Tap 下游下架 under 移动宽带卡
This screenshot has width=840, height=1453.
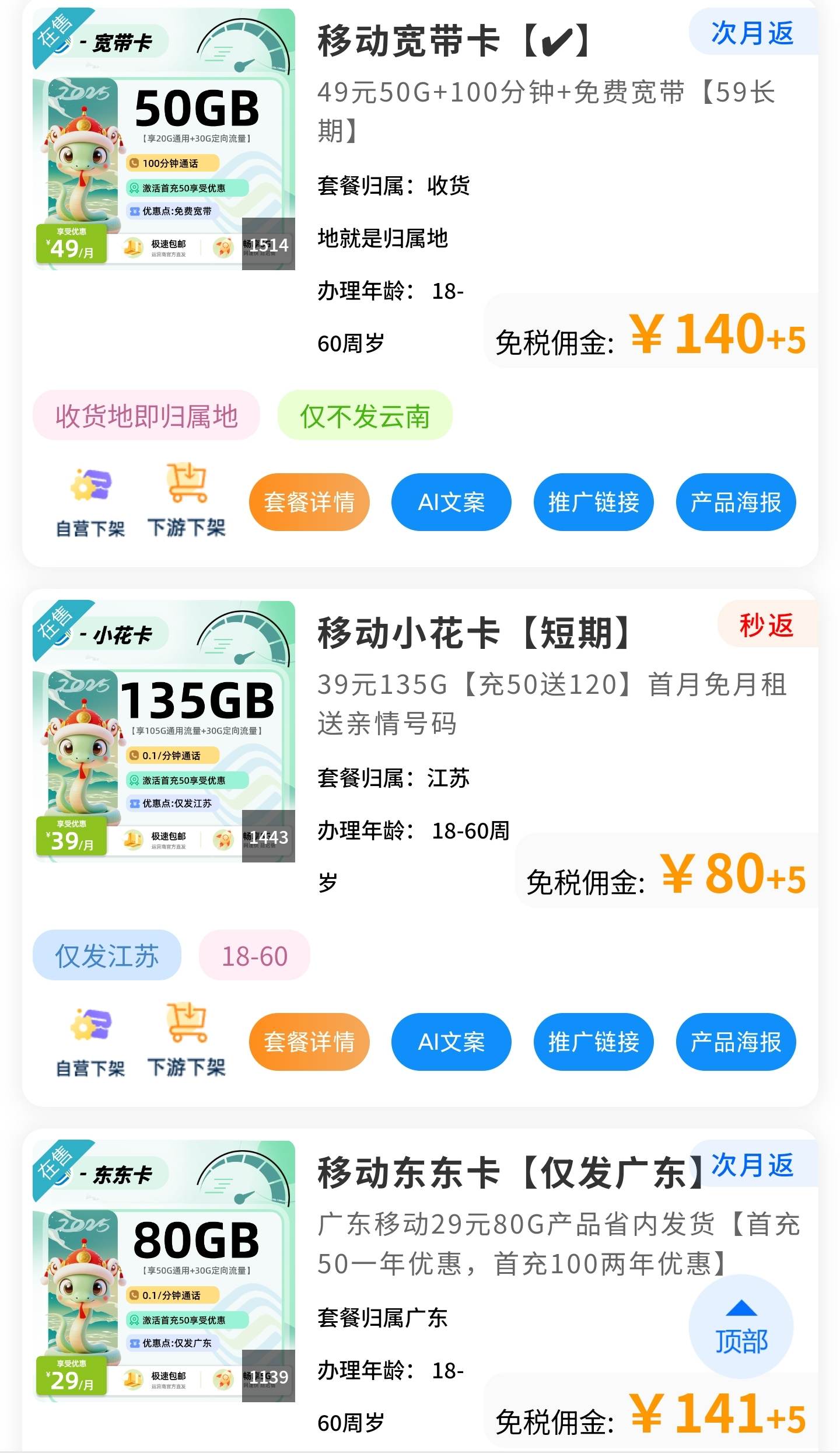coord(186,501)
